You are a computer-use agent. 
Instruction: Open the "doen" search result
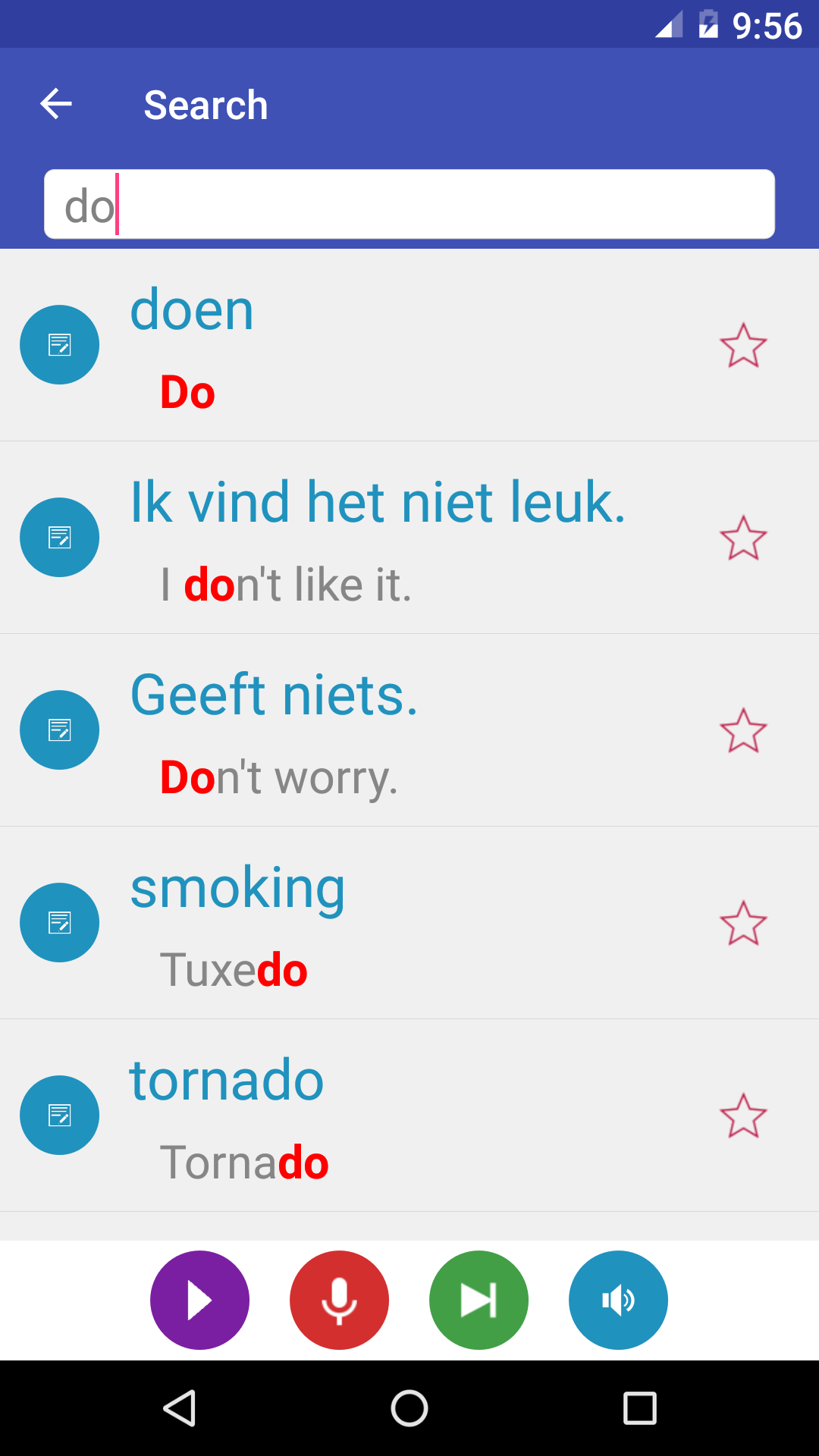point(379,345)
